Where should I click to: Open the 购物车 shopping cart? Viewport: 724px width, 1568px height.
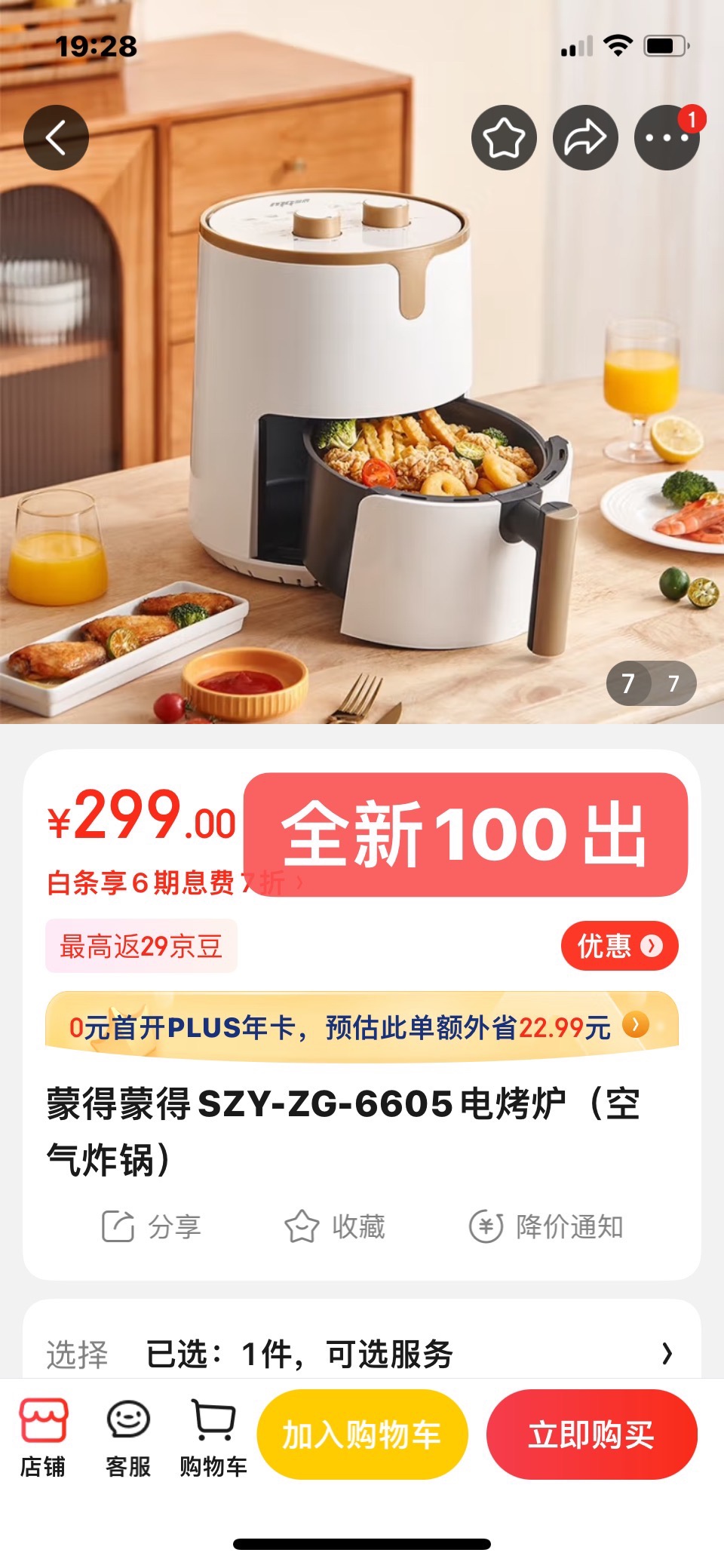(213, 1437)
